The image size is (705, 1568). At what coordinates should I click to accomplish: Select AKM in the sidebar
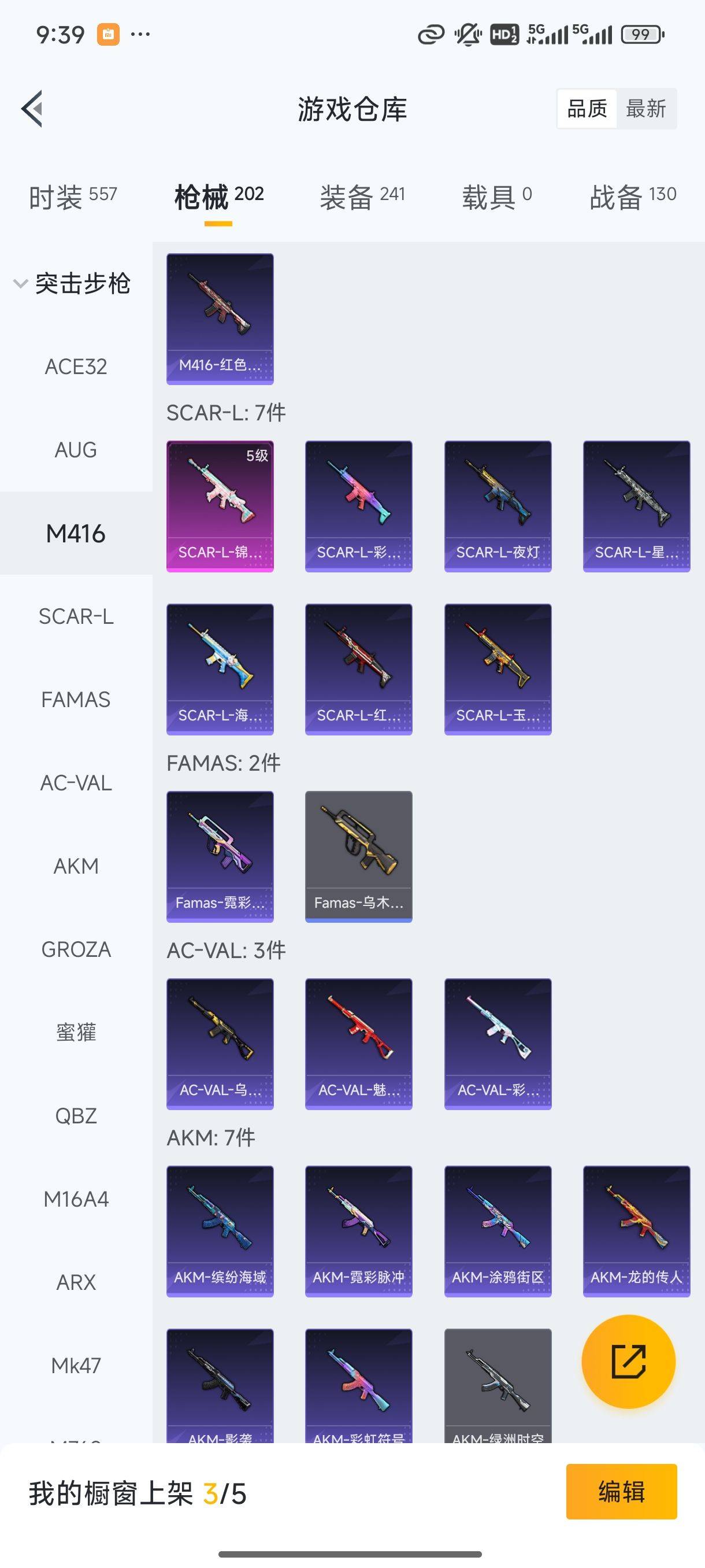pyautogui.click(x=76, y=866)
